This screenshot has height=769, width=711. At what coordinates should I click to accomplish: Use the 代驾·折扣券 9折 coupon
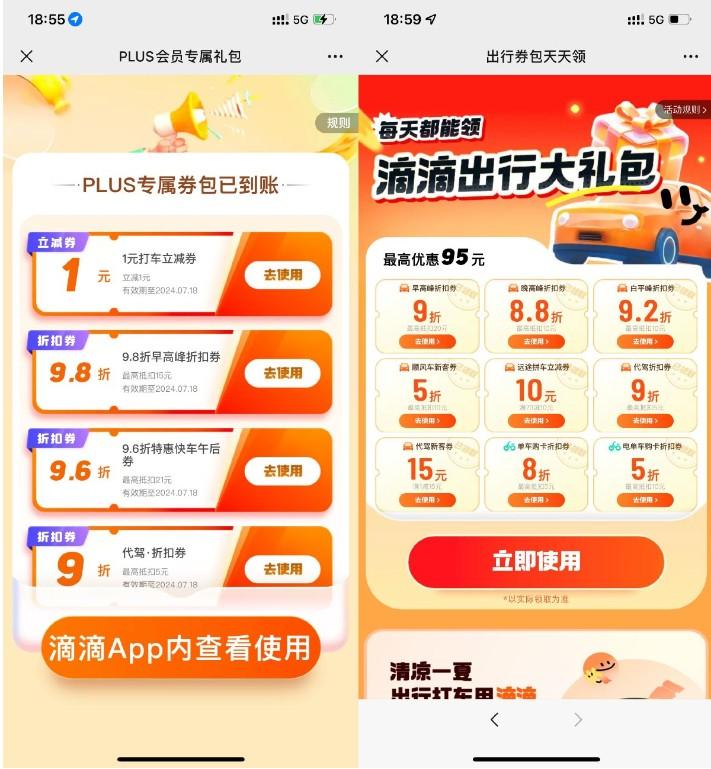coord(283,569)
